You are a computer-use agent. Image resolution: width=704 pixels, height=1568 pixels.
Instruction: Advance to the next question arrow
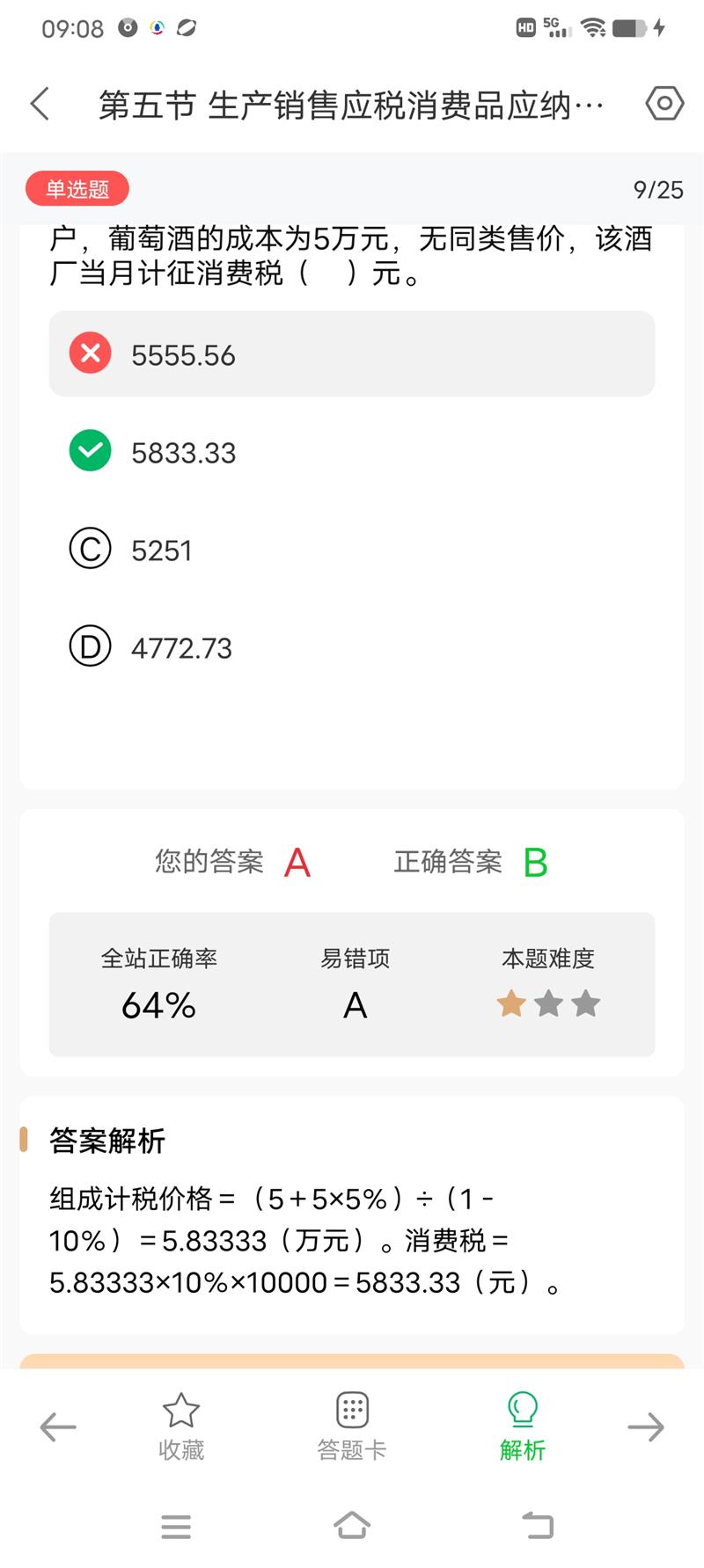[645, 1426]
